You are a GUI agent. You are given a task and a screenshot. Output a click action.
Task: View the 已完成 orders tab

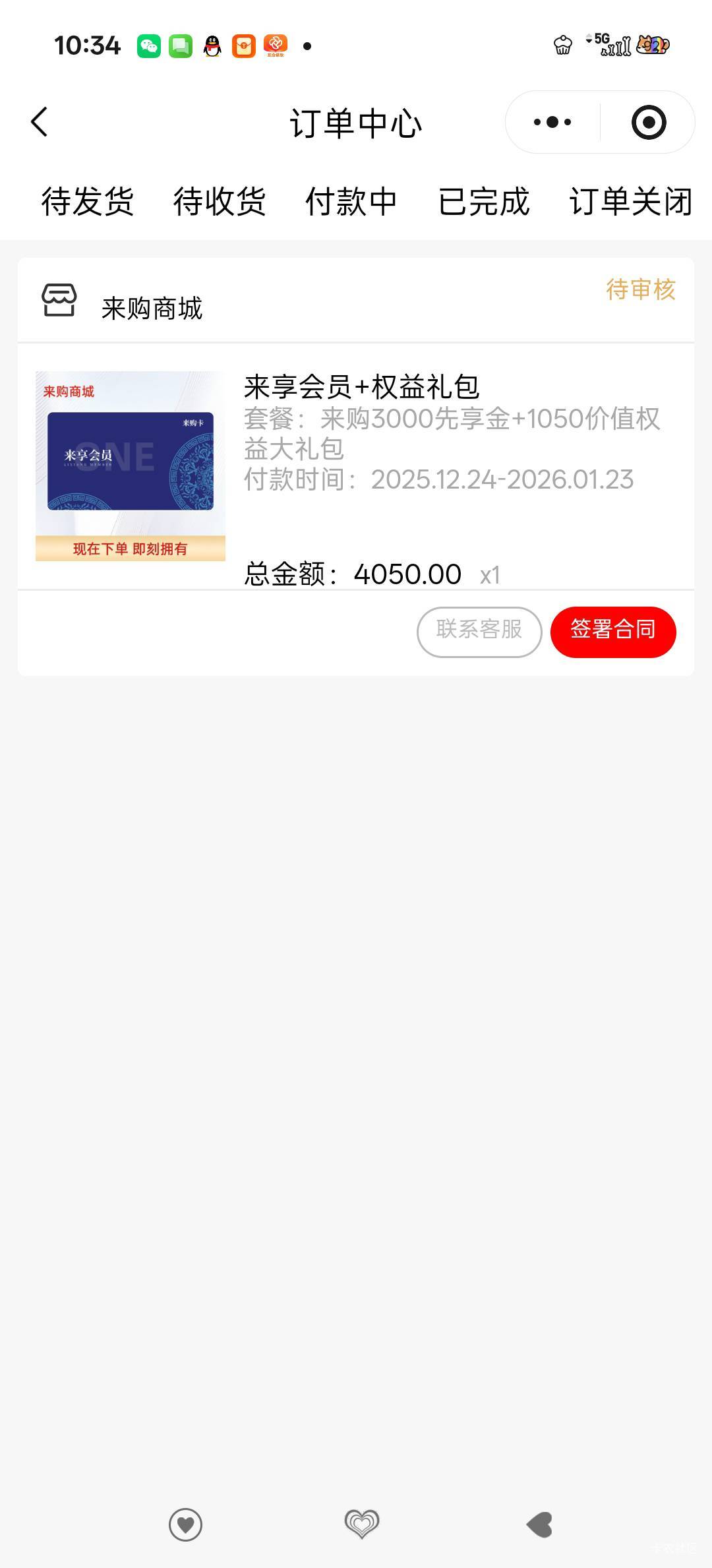[x=484, y=202]
